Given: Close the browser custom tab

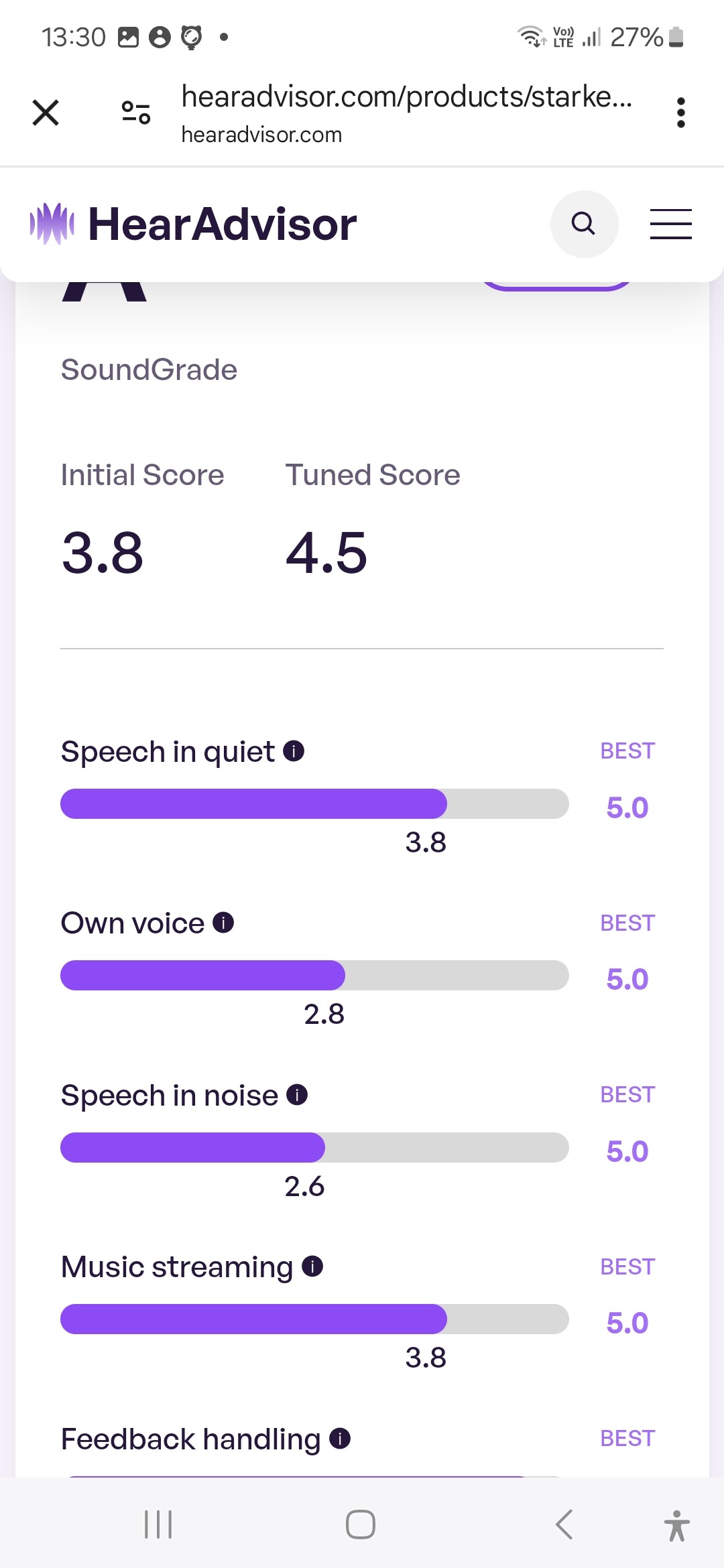Looking at the screenshot, I should tap(46, 113).
